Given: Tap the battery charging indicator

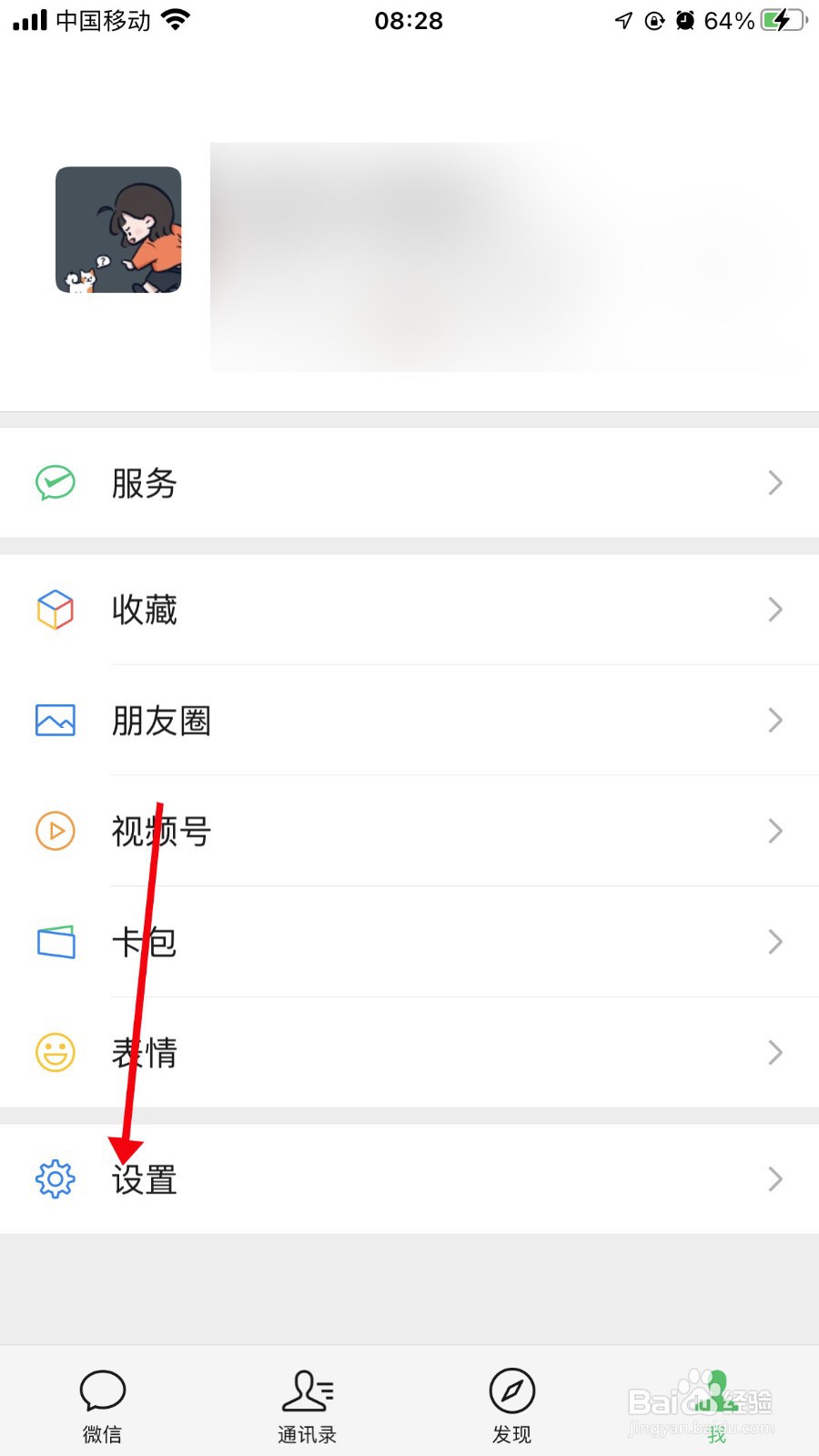Looking at the screenshot, I should (781, 20).
